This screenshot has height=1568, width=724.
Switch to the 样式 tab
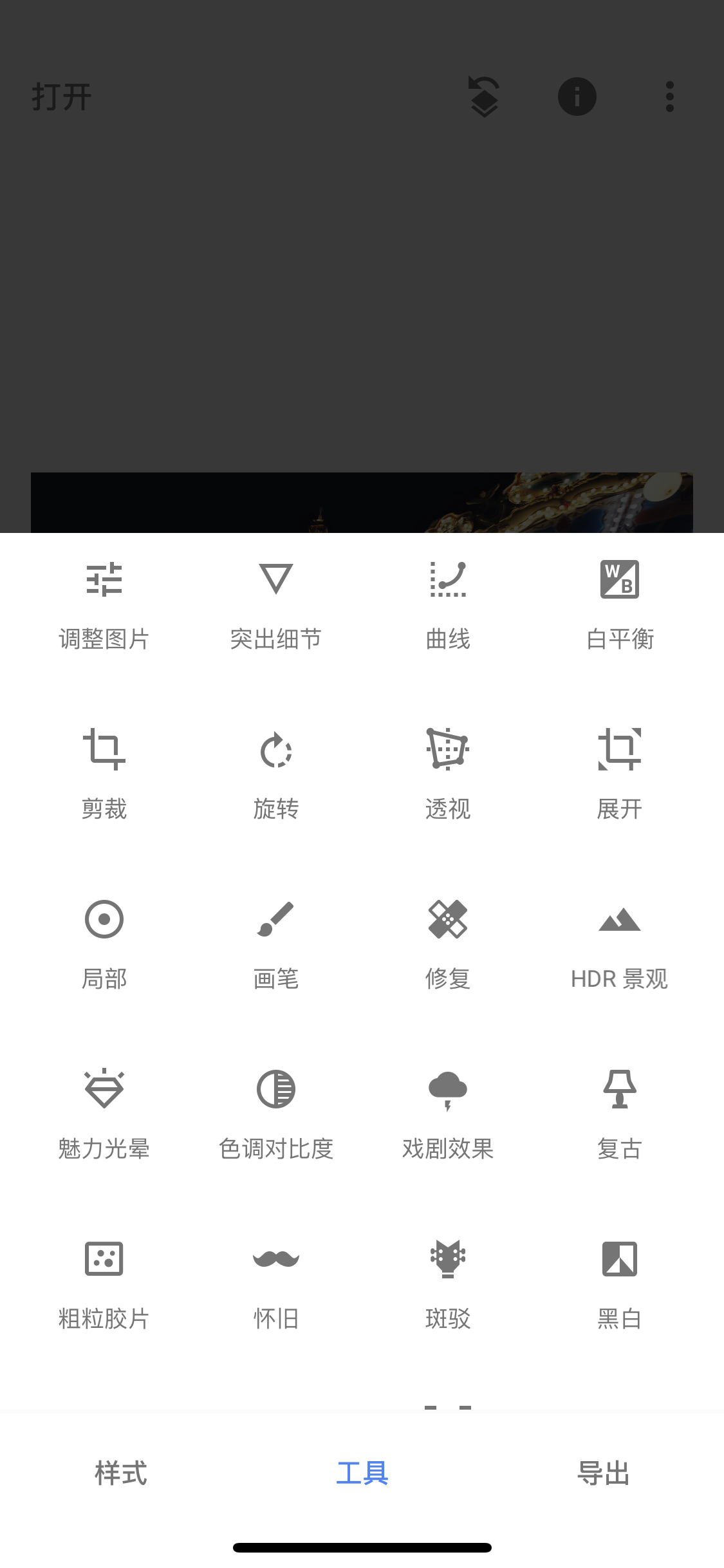tap(121, 1473)
